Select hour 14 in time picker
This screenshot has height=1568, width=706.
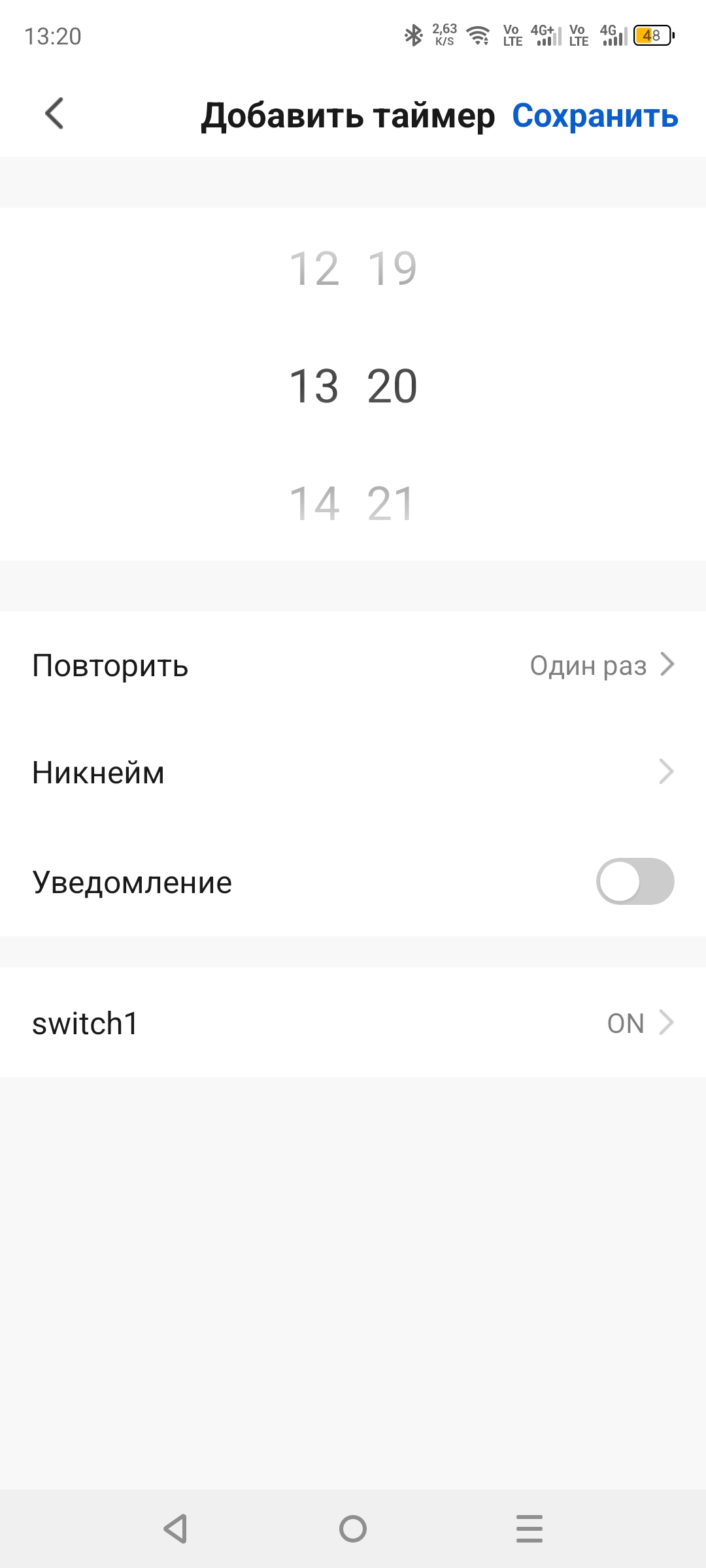[314, 504]
